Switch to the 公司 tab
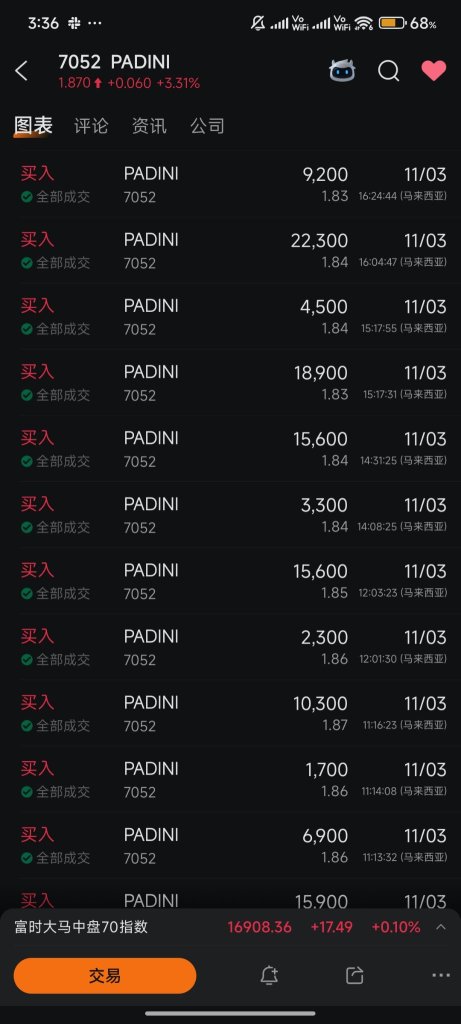The image size is (461, 1024). point(207,125)
